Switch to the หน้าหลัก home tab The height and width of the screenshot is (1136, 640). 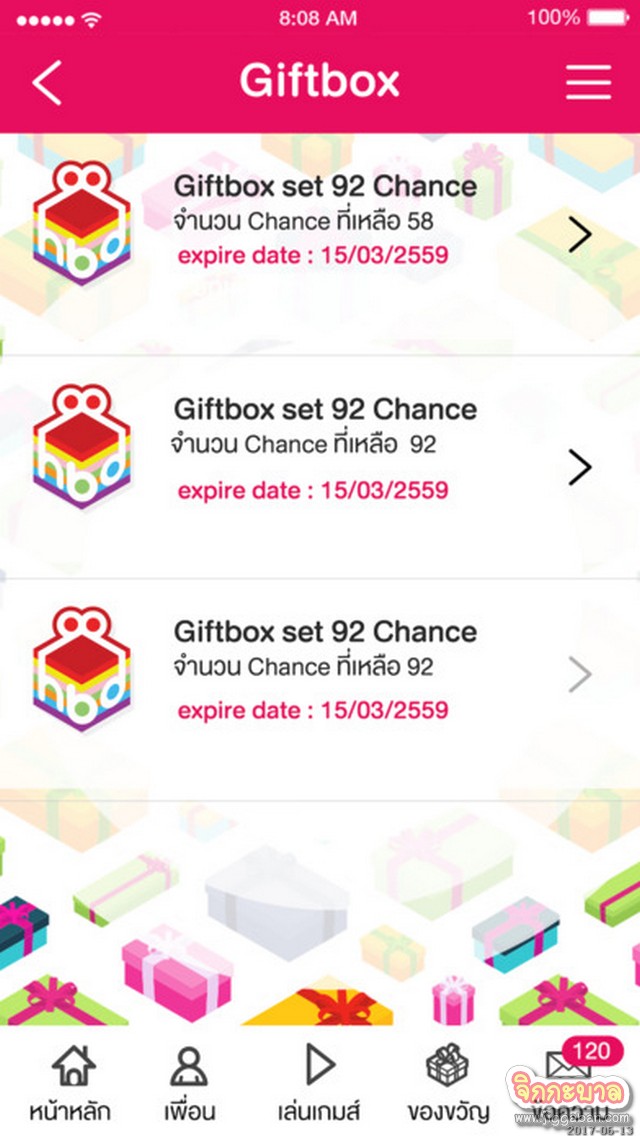coord(70,1082)
